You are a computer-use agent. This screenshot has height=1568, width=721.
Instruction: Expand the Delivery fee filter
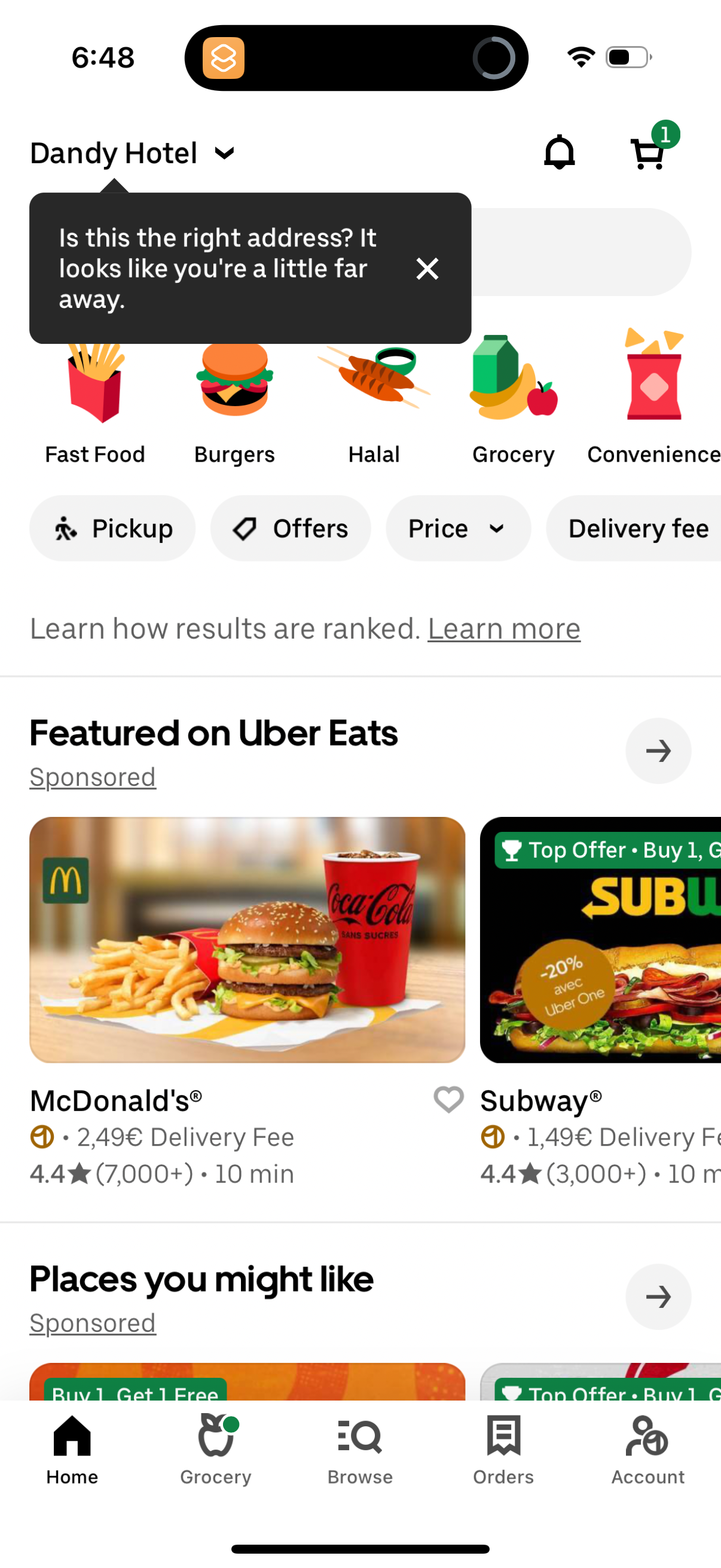(637, 529)
